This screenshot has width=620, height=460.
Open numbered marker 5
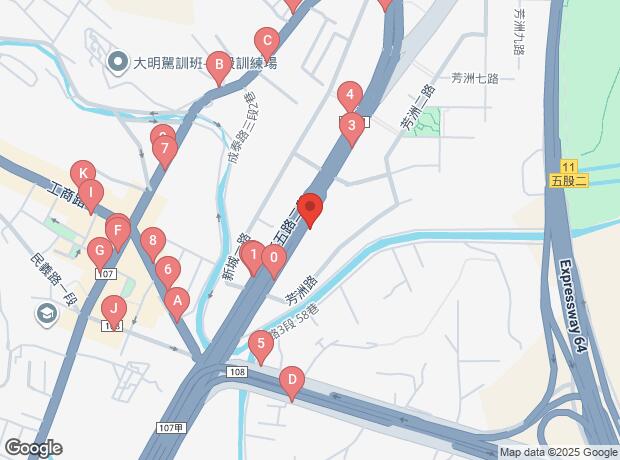click(x=261, y=346)
